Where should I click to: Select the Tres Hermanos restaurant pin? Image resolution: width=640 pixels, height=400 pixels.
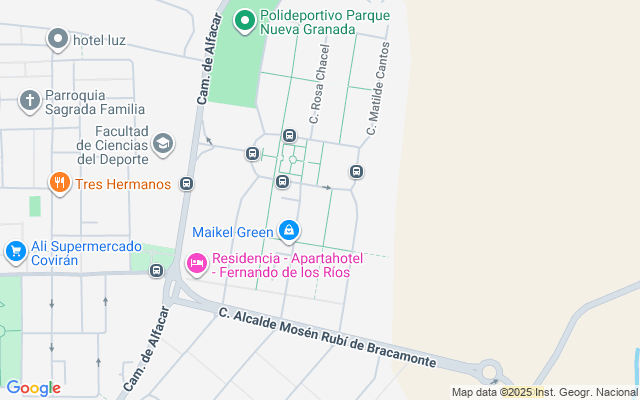pyautogui.click(x=60, y=184)
